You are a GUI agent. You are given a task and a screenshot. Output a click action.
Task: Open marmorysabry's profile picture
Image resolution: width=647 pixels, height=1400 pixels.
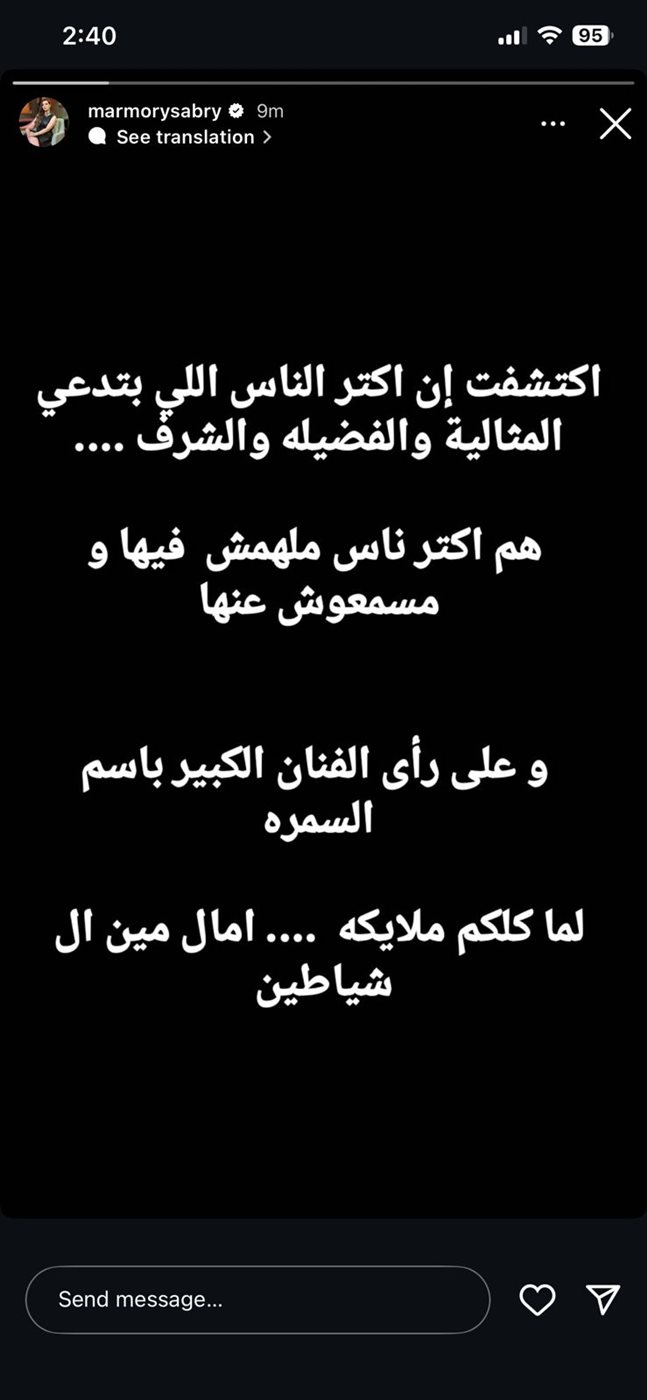[x=44, y=123]
